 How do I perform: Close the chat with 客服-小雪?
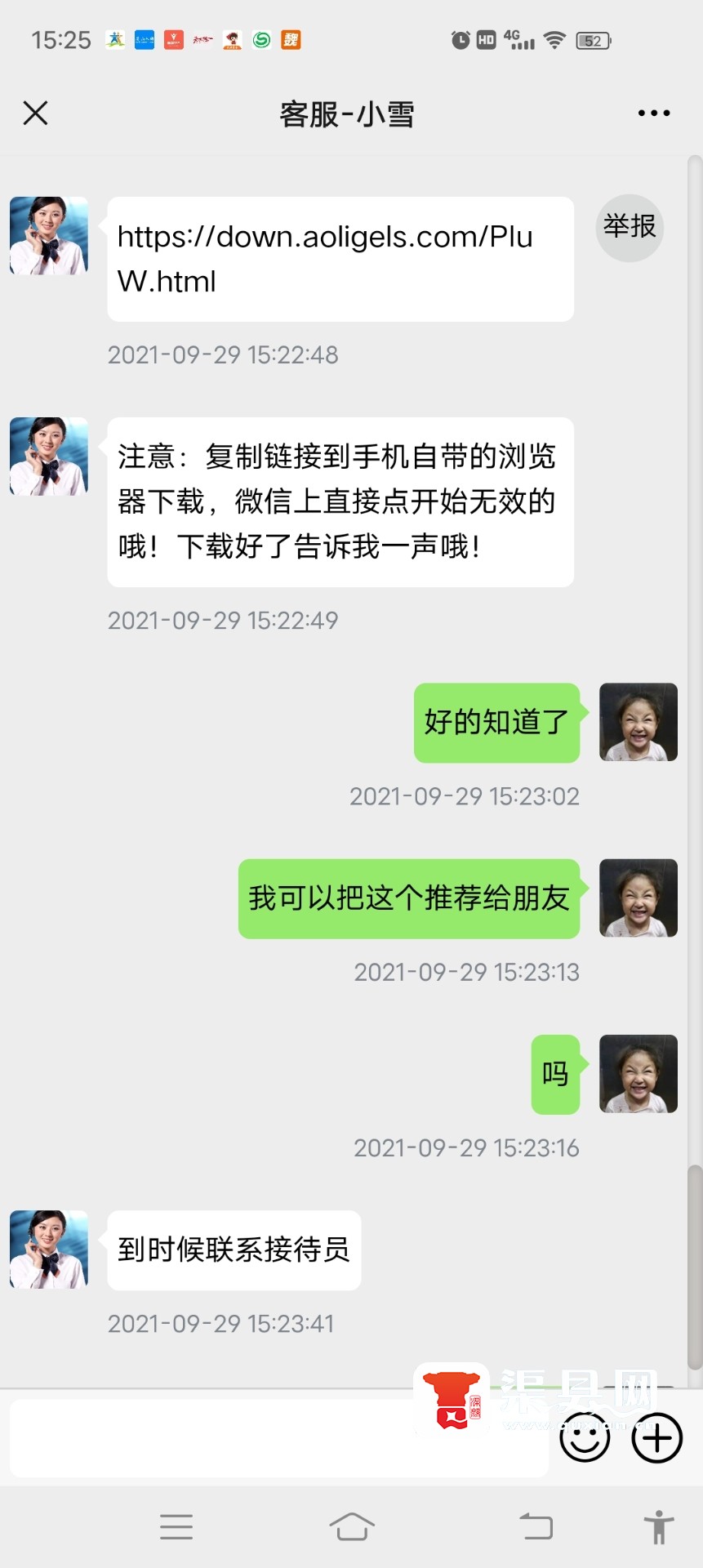[35, 113]
